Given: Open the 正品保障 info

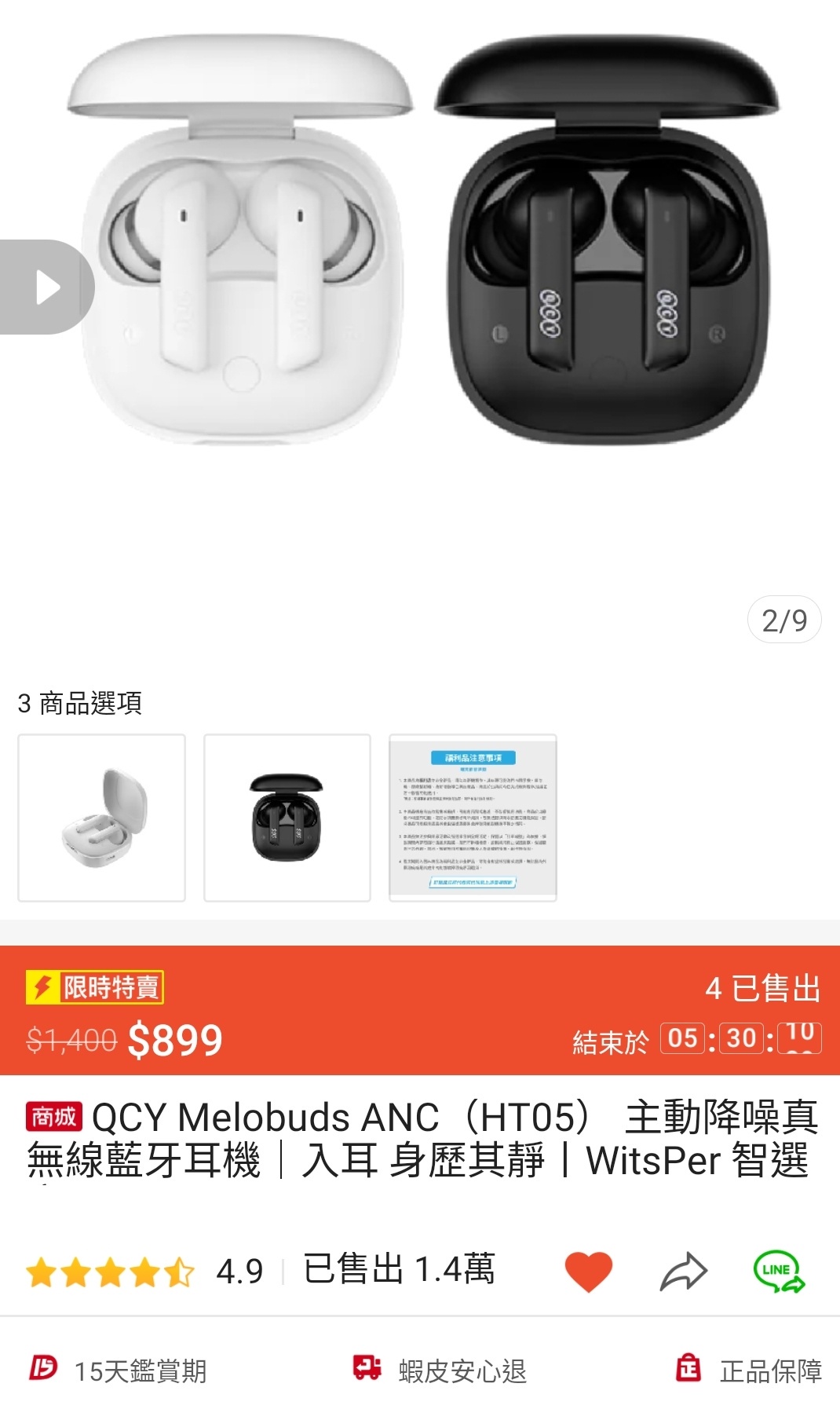Looking at the screenshot, I should tap(749, 1371).
